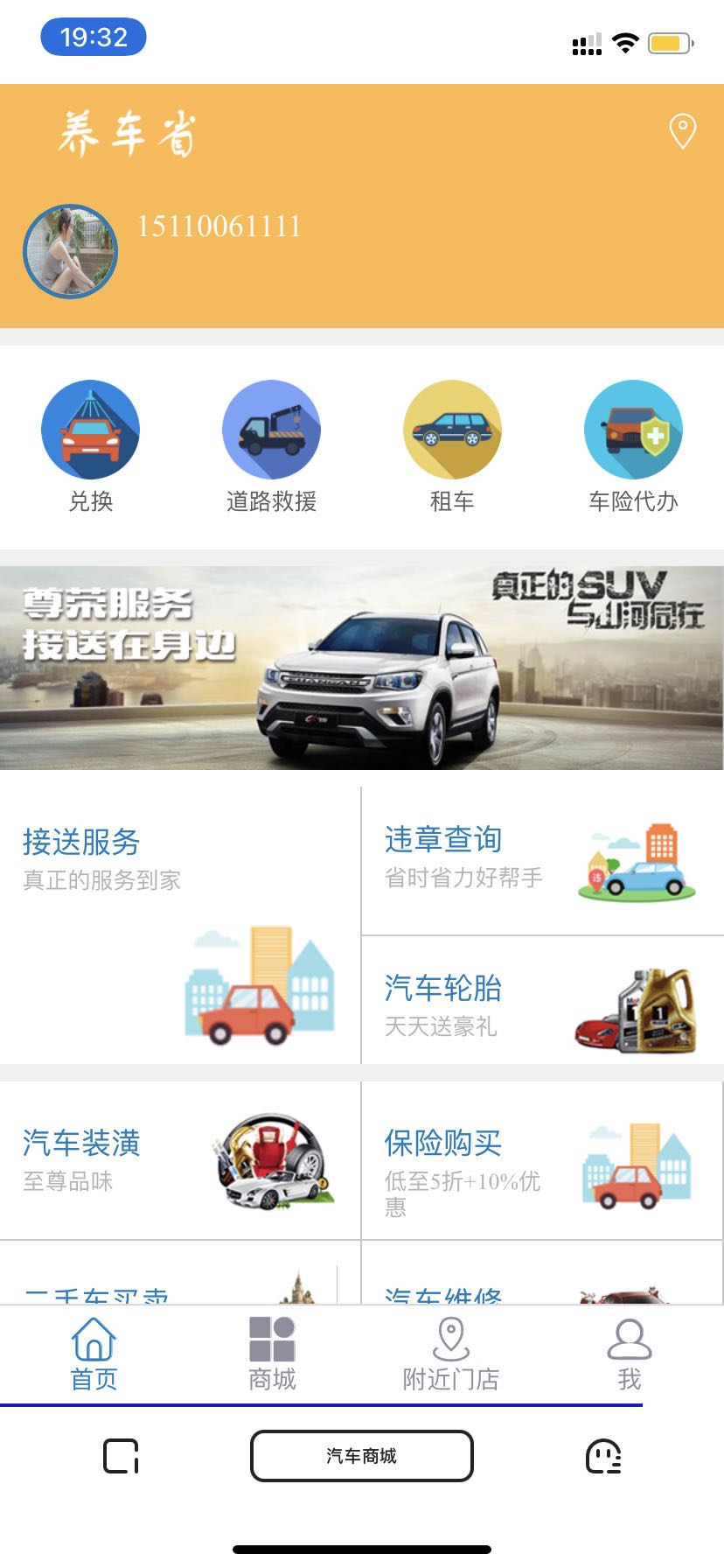Check 违章查询 violation lookup

pyautogui.click(x=542, y=860)
